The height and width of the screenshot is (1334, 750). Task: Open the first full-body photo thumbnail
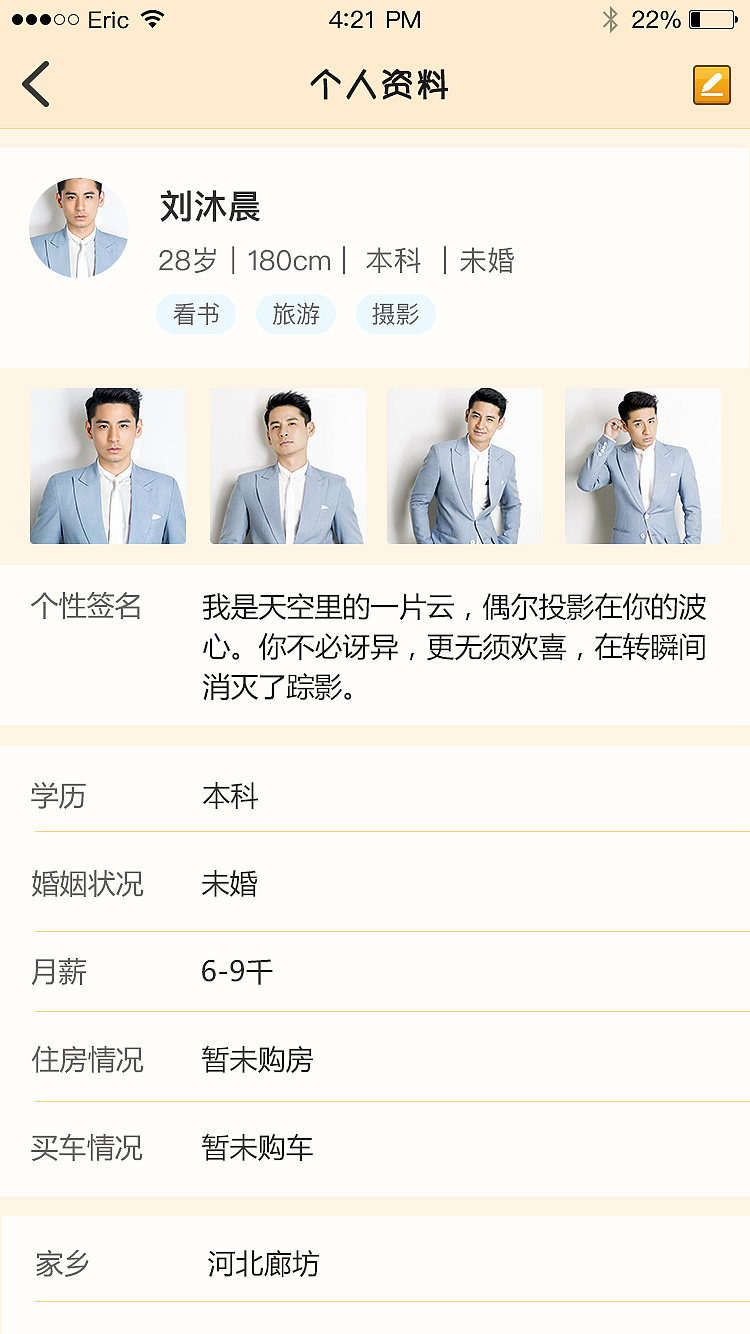click(107, 465)
